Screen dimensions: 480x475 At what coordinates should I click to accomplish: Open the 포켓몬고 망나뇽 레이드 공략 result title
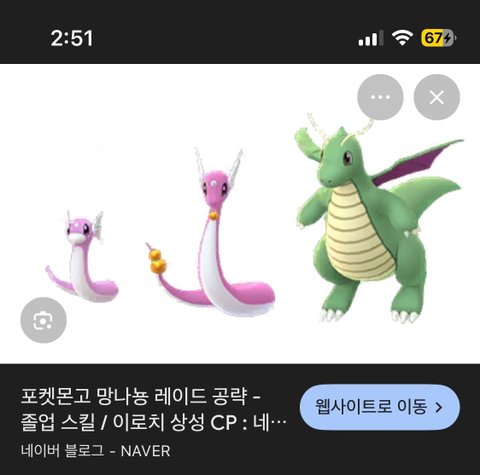(154, 409)
